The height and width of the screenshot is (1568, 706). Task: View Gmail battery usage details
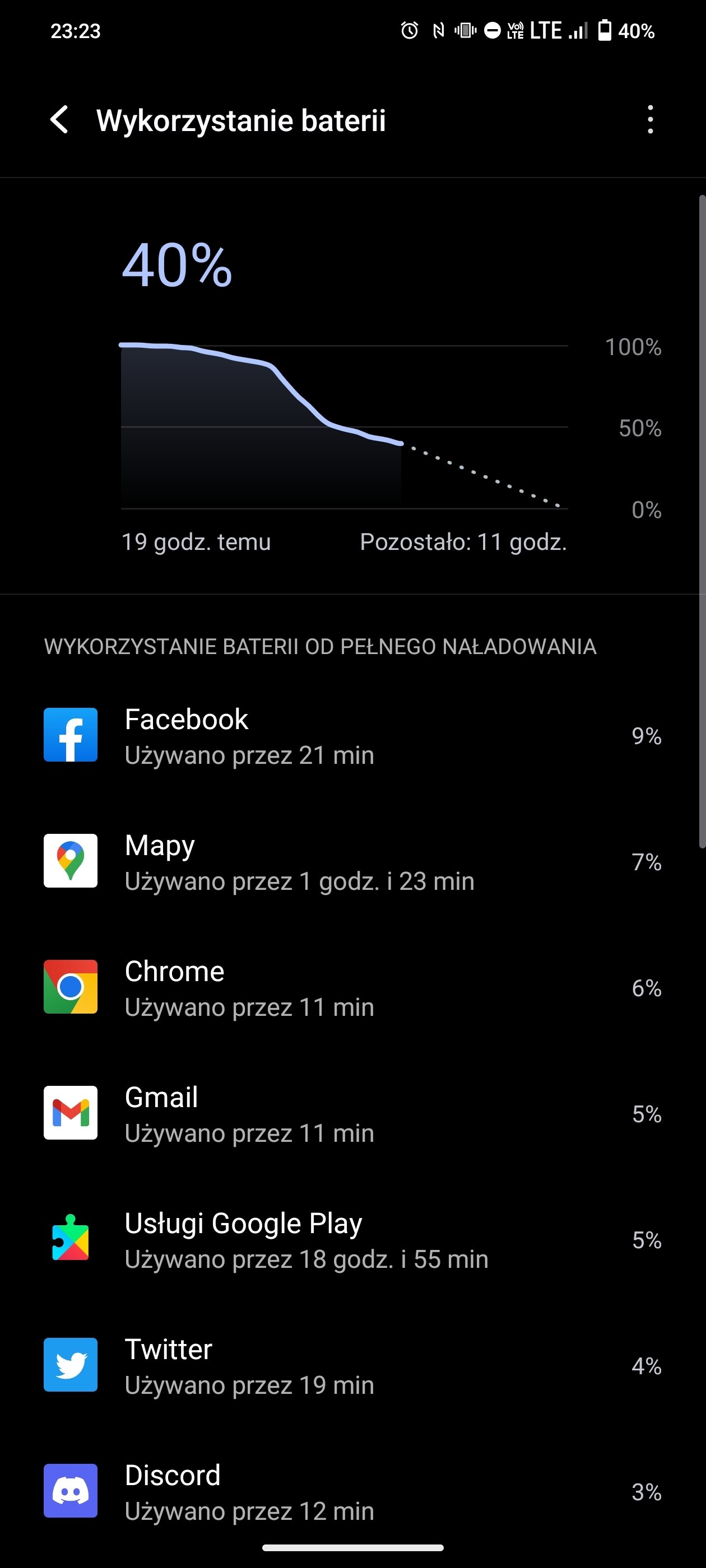click(x=352, y=1113)
